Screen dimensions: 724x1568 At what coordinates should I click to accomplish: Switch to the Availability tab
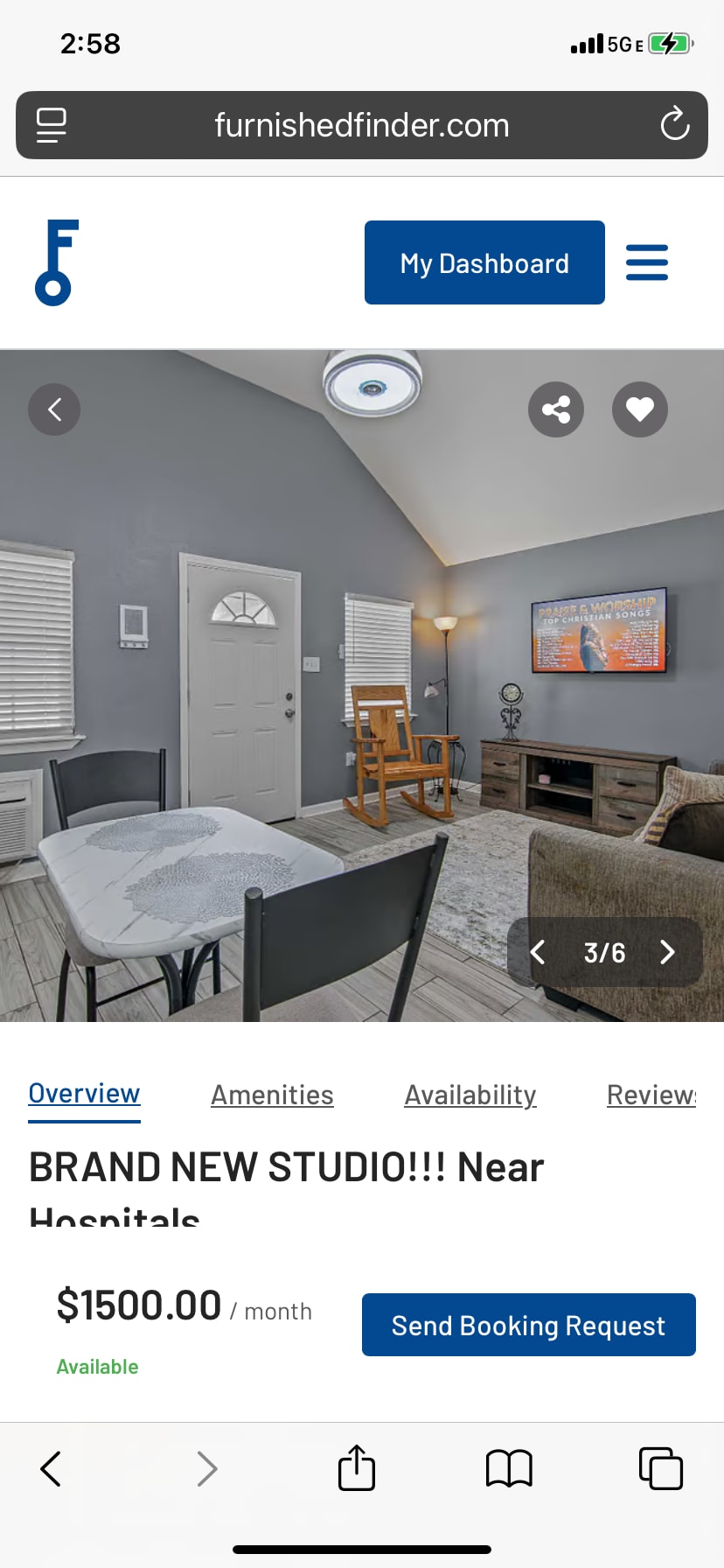click(x=470, y=1095)
